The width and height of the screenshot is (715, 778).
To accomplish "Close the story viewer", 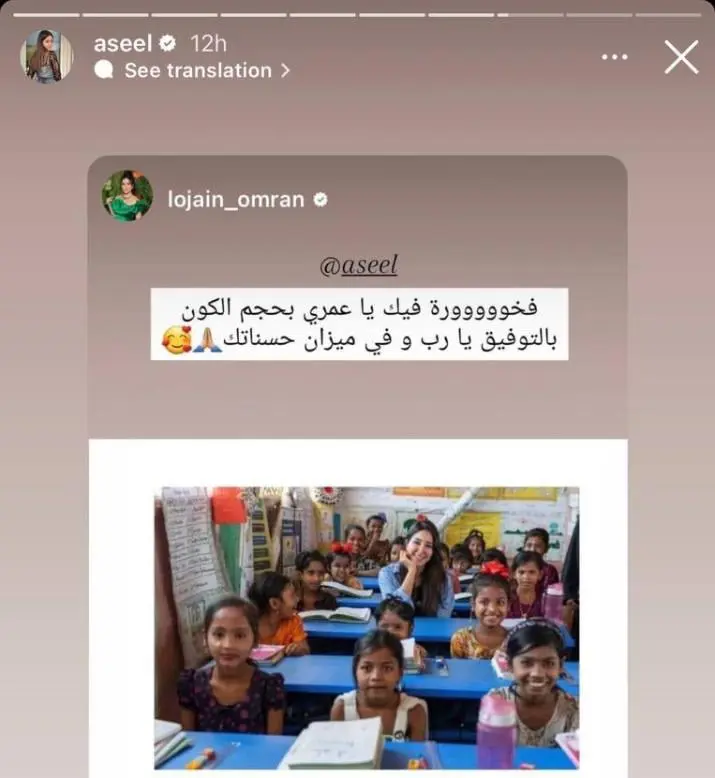I will [681, 57].
